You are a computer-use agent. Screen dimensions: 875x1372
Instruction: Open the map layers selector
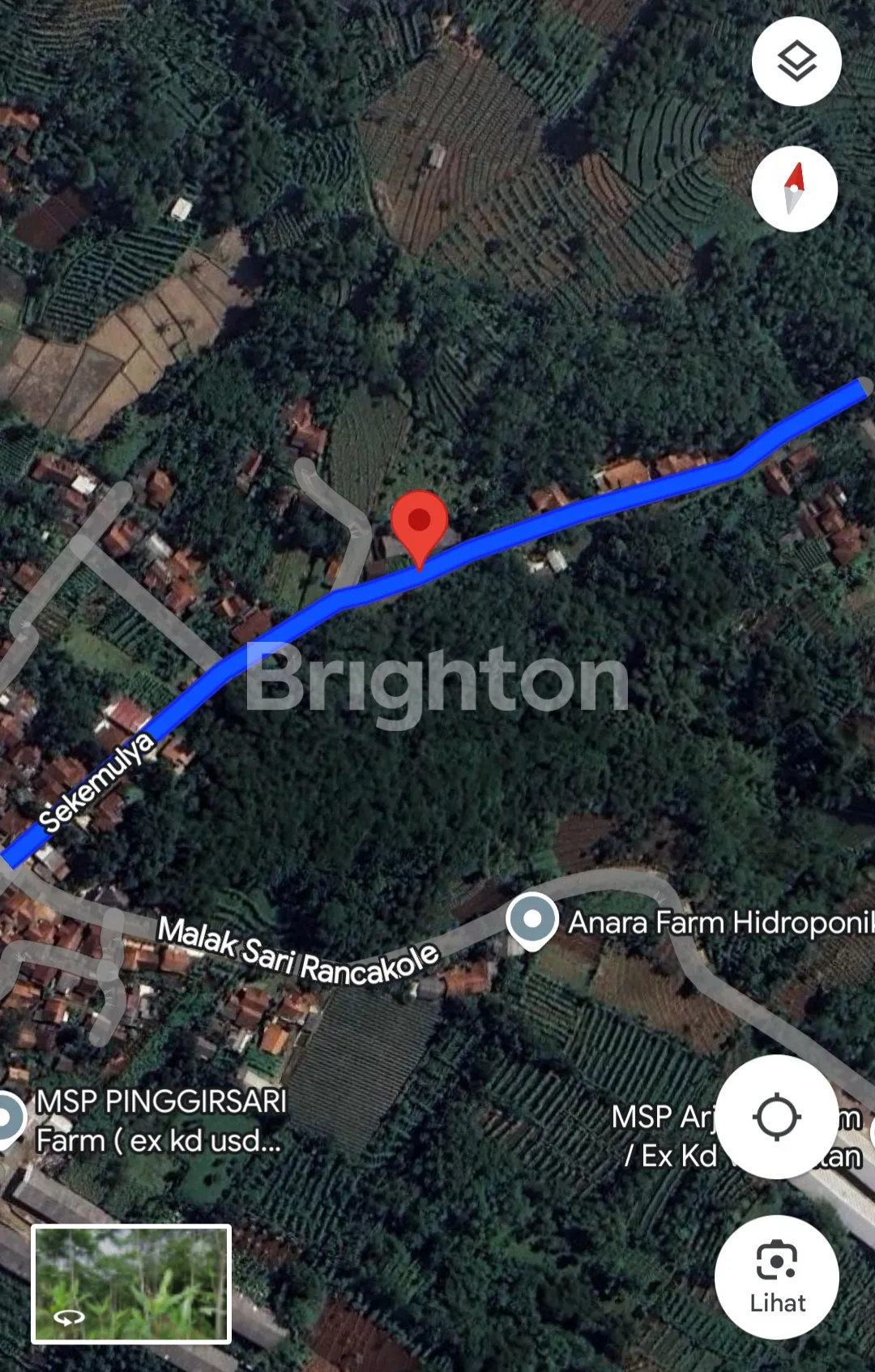(796, 62)
